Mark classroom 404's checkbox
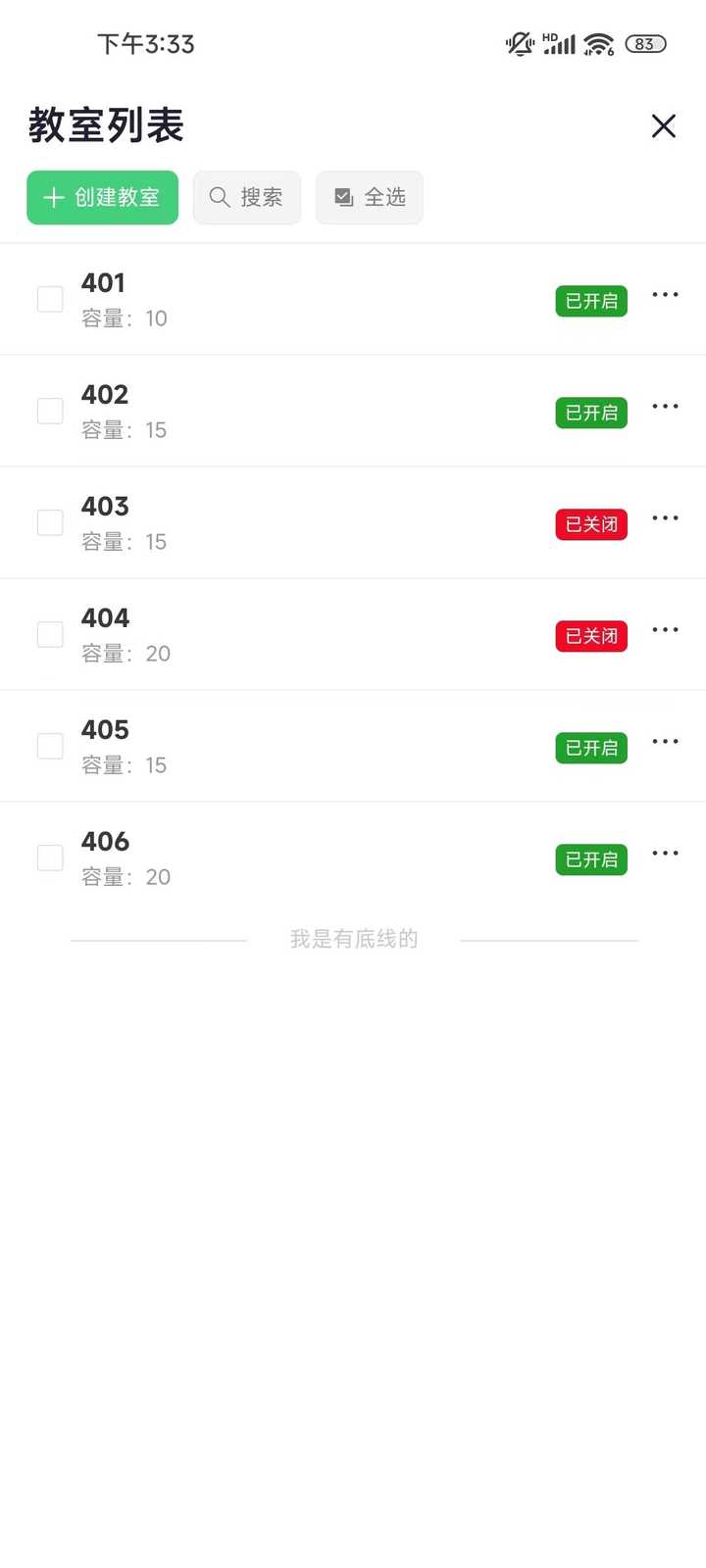The height and width of the screenshot is (1568, 706). 50,634
